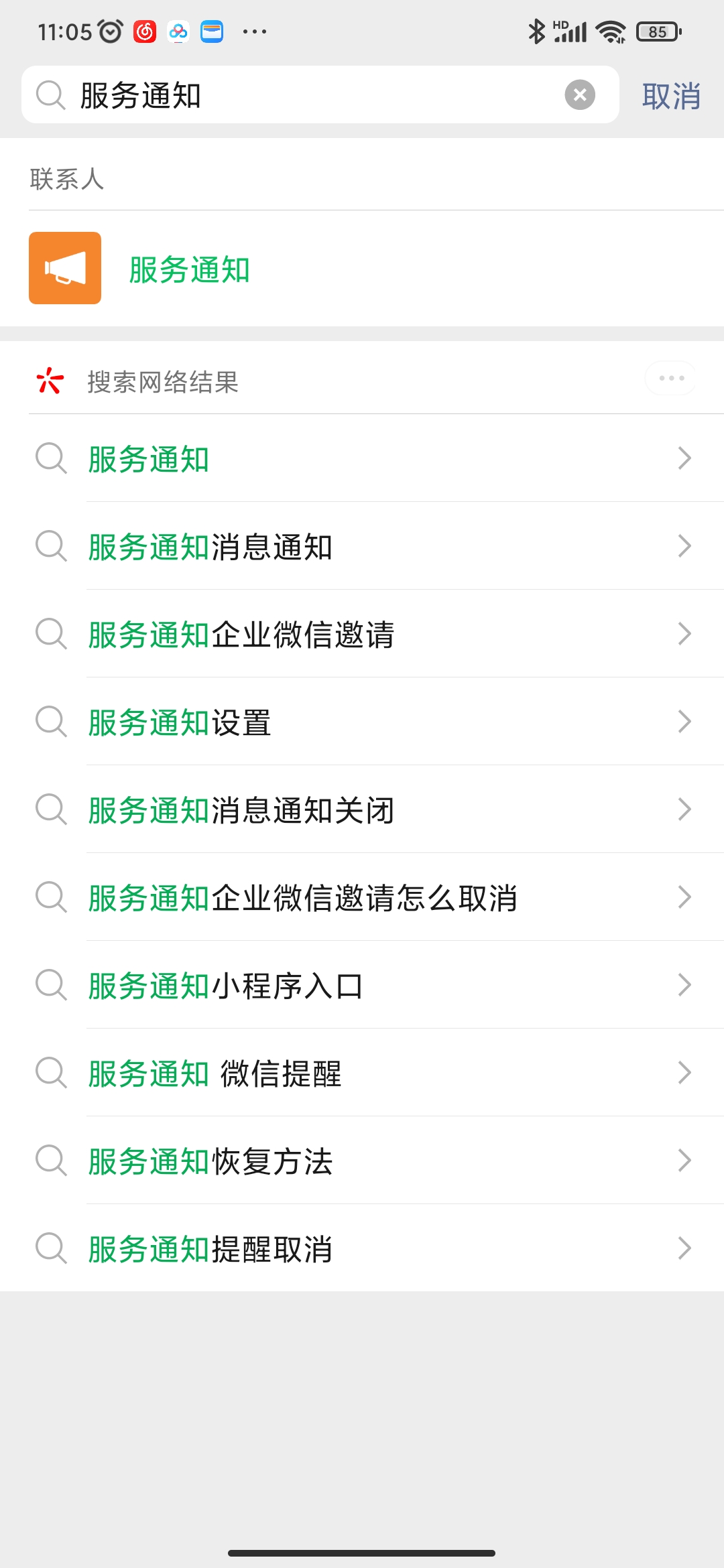Cancel the search with 取消

pyautogui.click(x=671, y=96)
